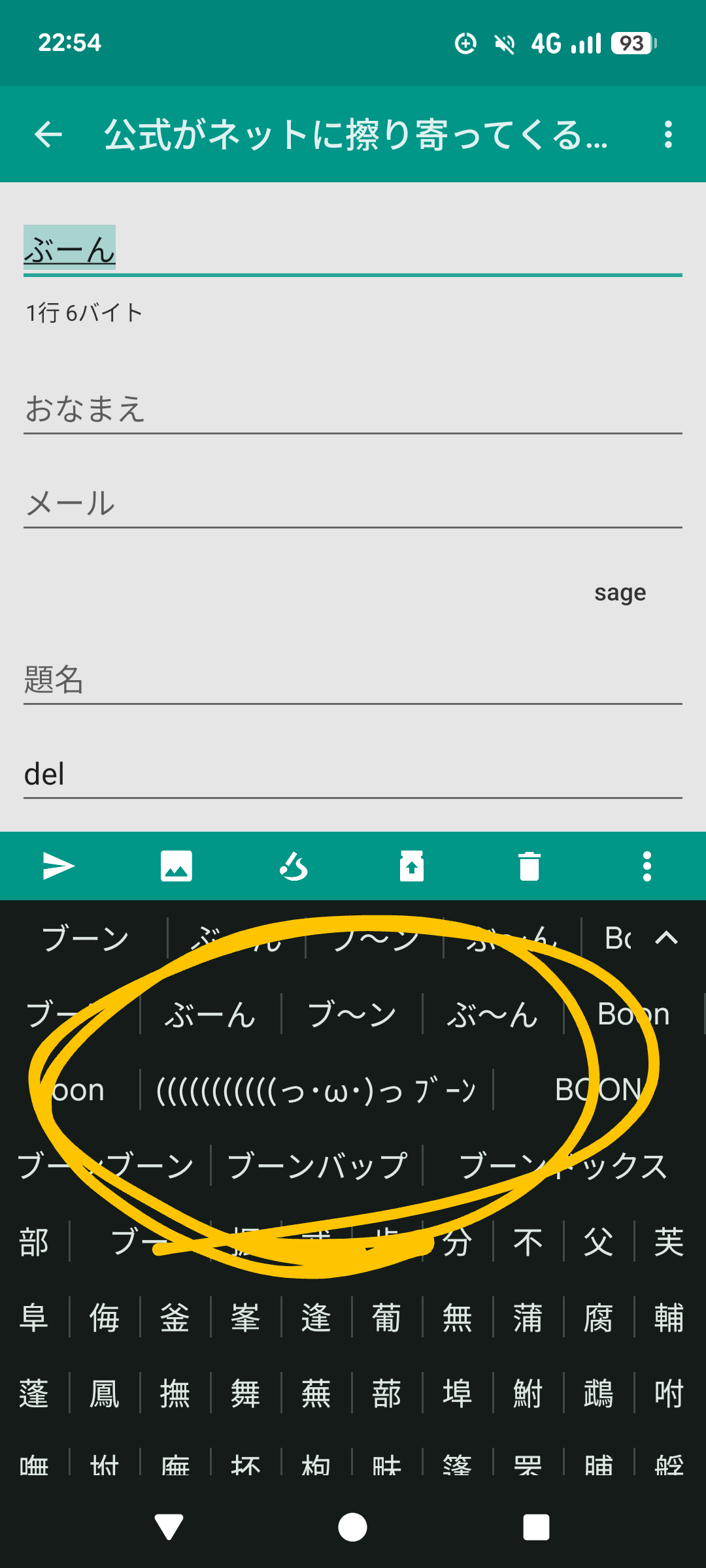Tap the sage button

(x=619, y=593)
